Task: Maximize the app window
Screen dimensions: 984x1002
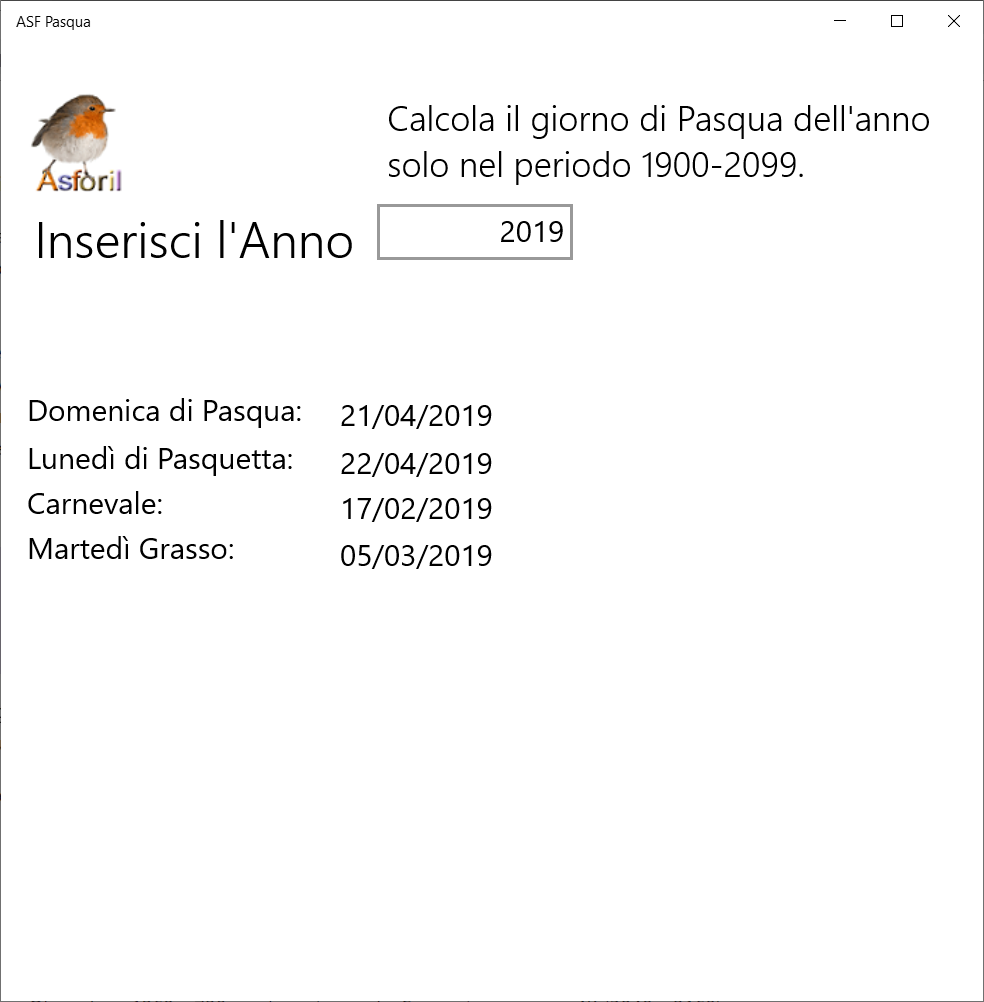Action: pos(897,21)
